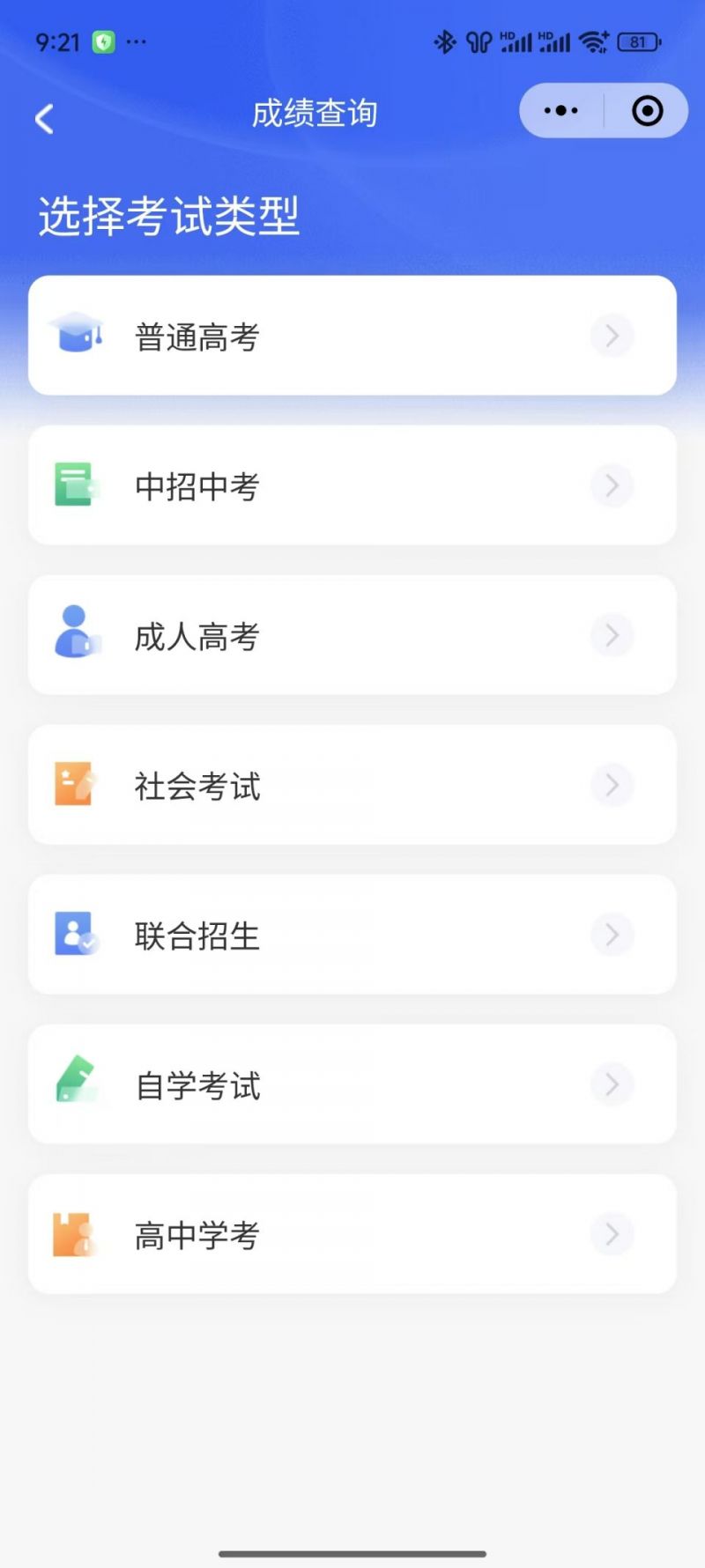705x1568 pixels.
Task: Expand the 中招中考 entry via its chevron
Action: pyautogui.click(x=612, y=485)
